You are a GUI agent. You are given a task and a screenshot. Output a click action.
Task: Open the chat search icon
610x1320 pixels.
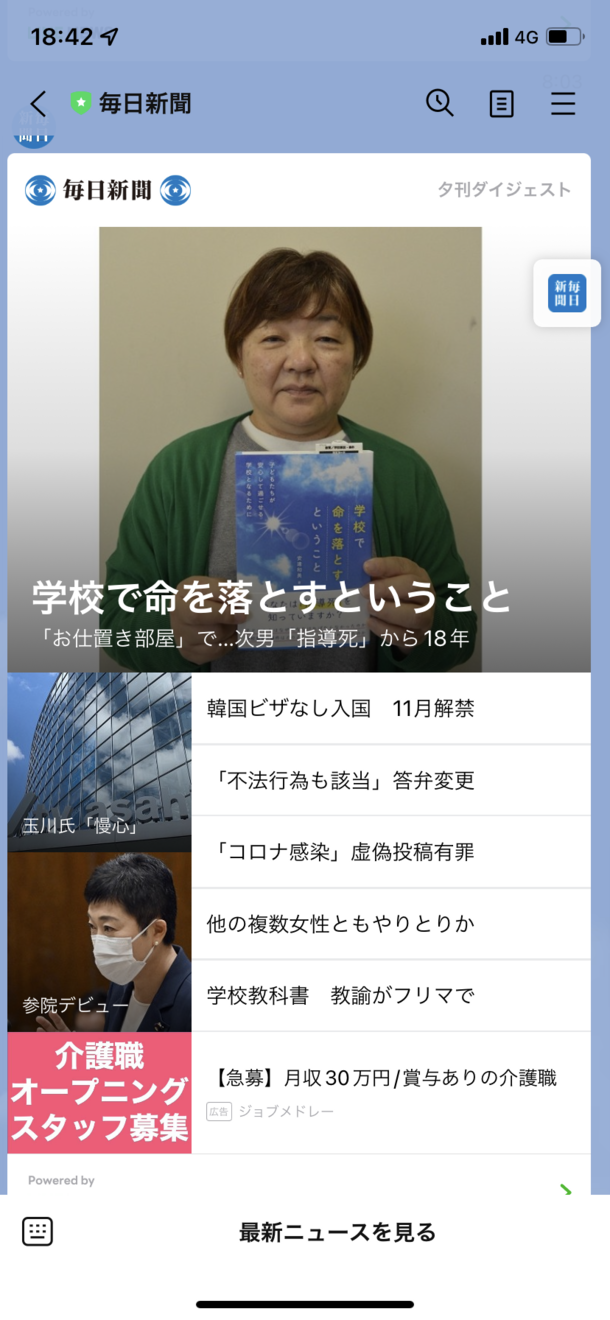[x=440, y=103]
